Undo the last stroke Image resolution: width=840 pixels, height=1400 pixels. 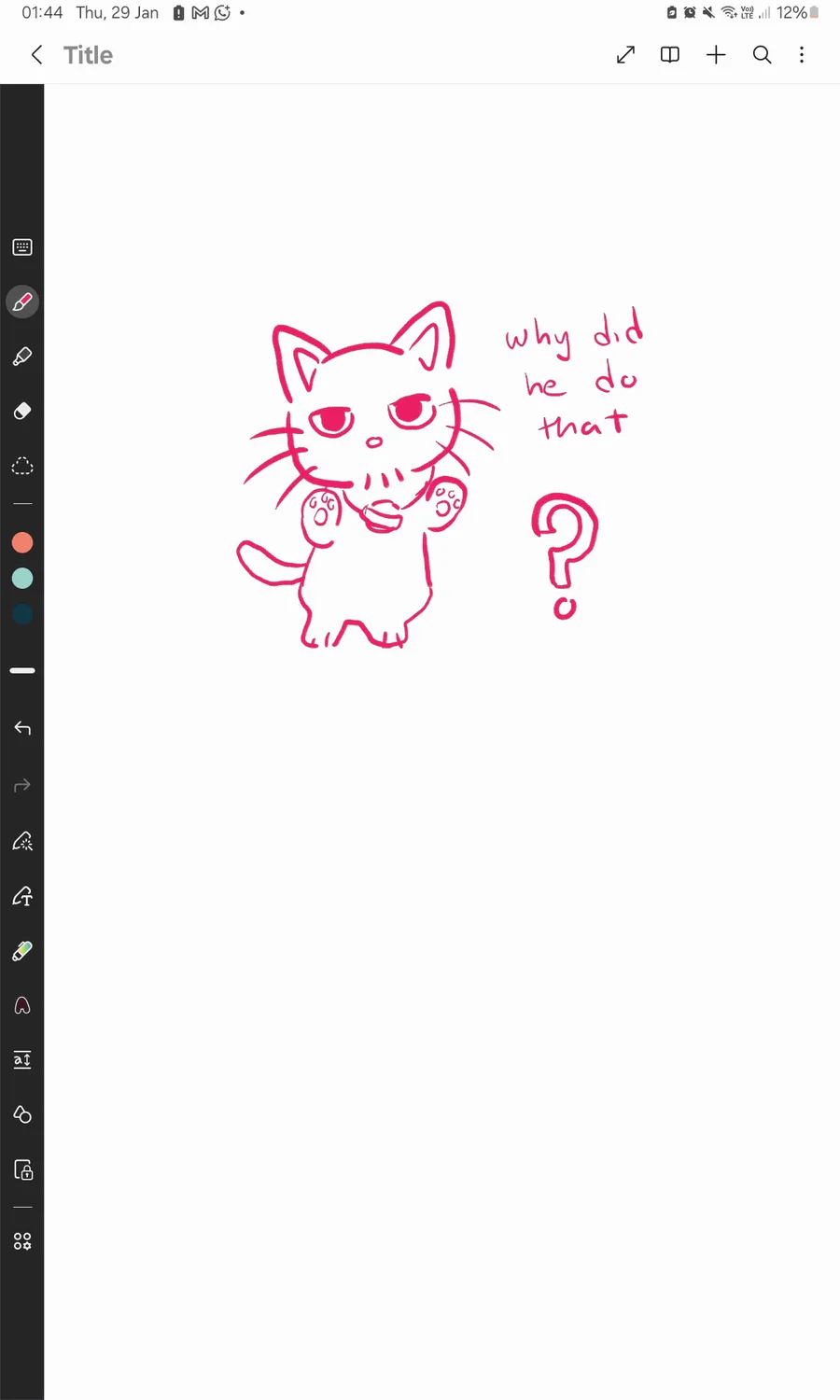[x=22, y=728]
